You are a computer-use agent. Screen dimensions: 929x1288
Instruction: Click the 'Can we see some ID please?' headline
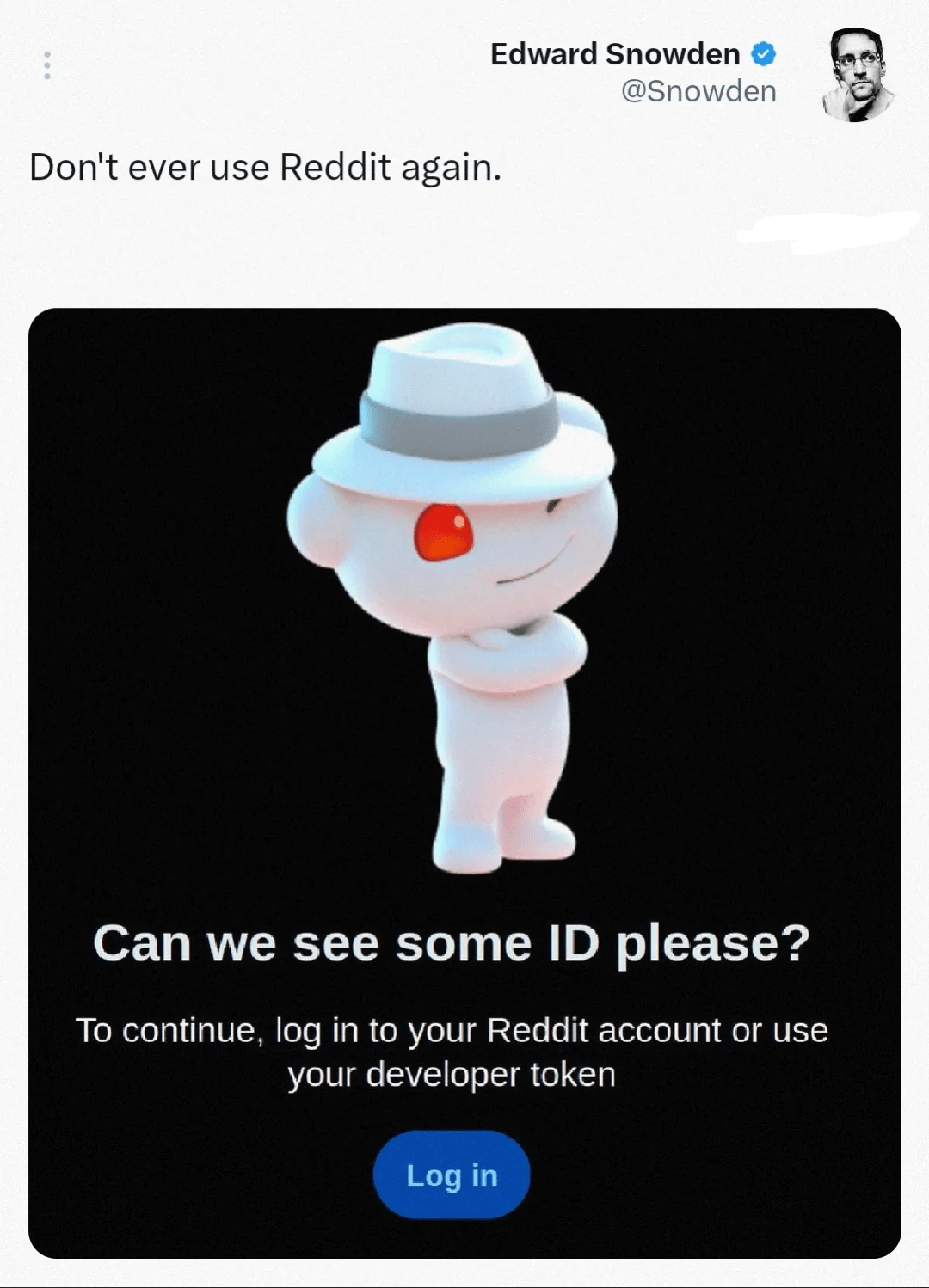pyautogui.click(x=452, y=943)
